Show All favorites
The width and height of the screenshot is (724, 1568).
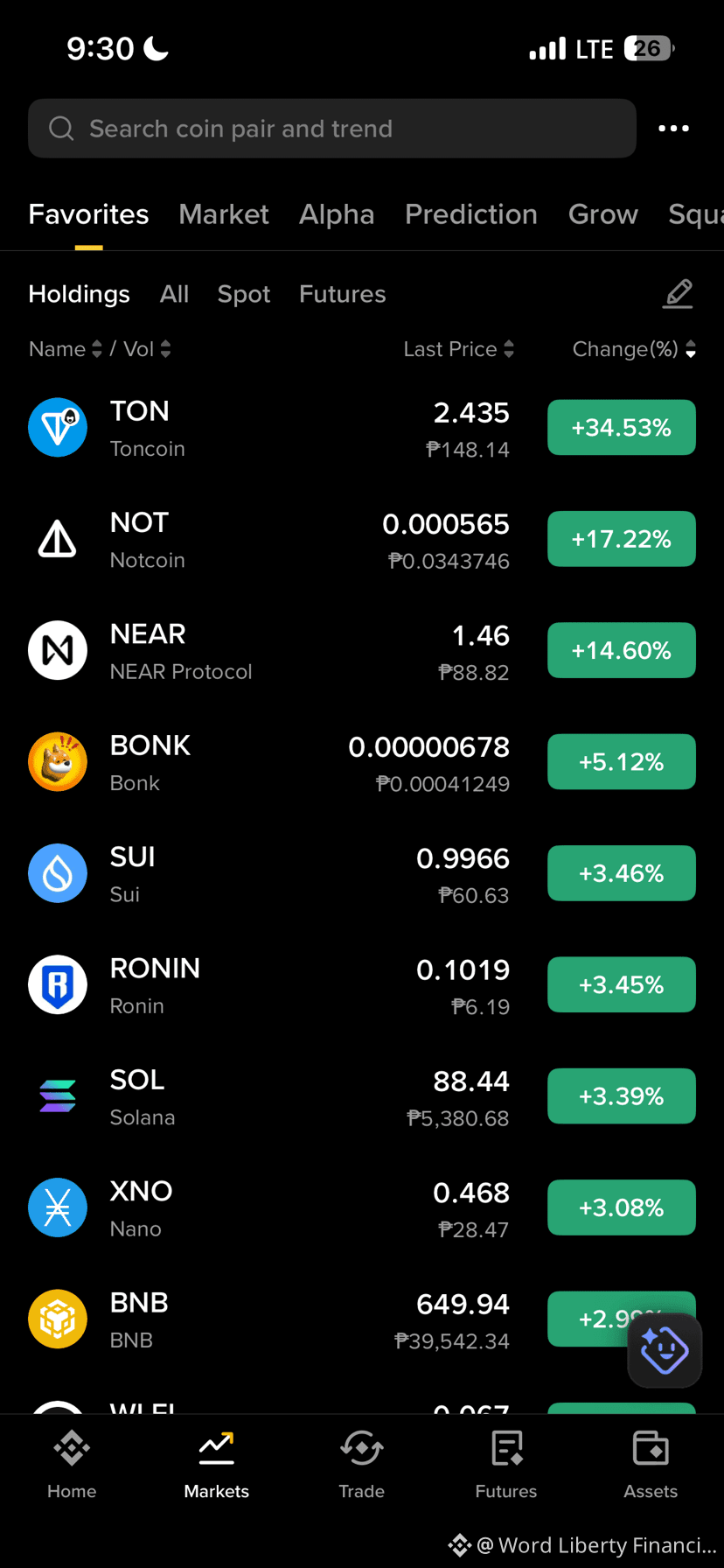174,294
